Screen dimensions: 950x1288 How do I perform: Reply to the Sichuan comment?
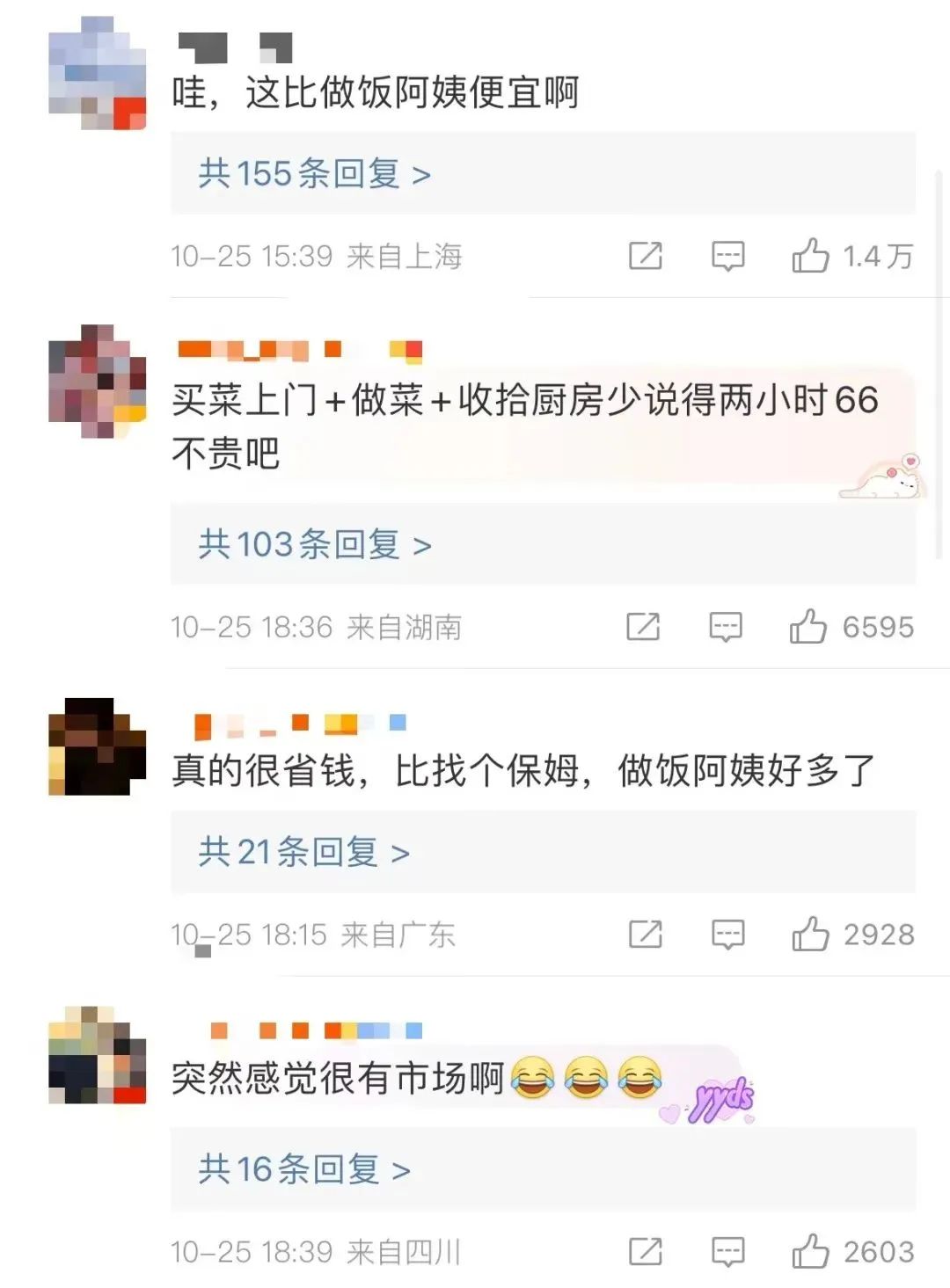click(x=727, y=1251)
